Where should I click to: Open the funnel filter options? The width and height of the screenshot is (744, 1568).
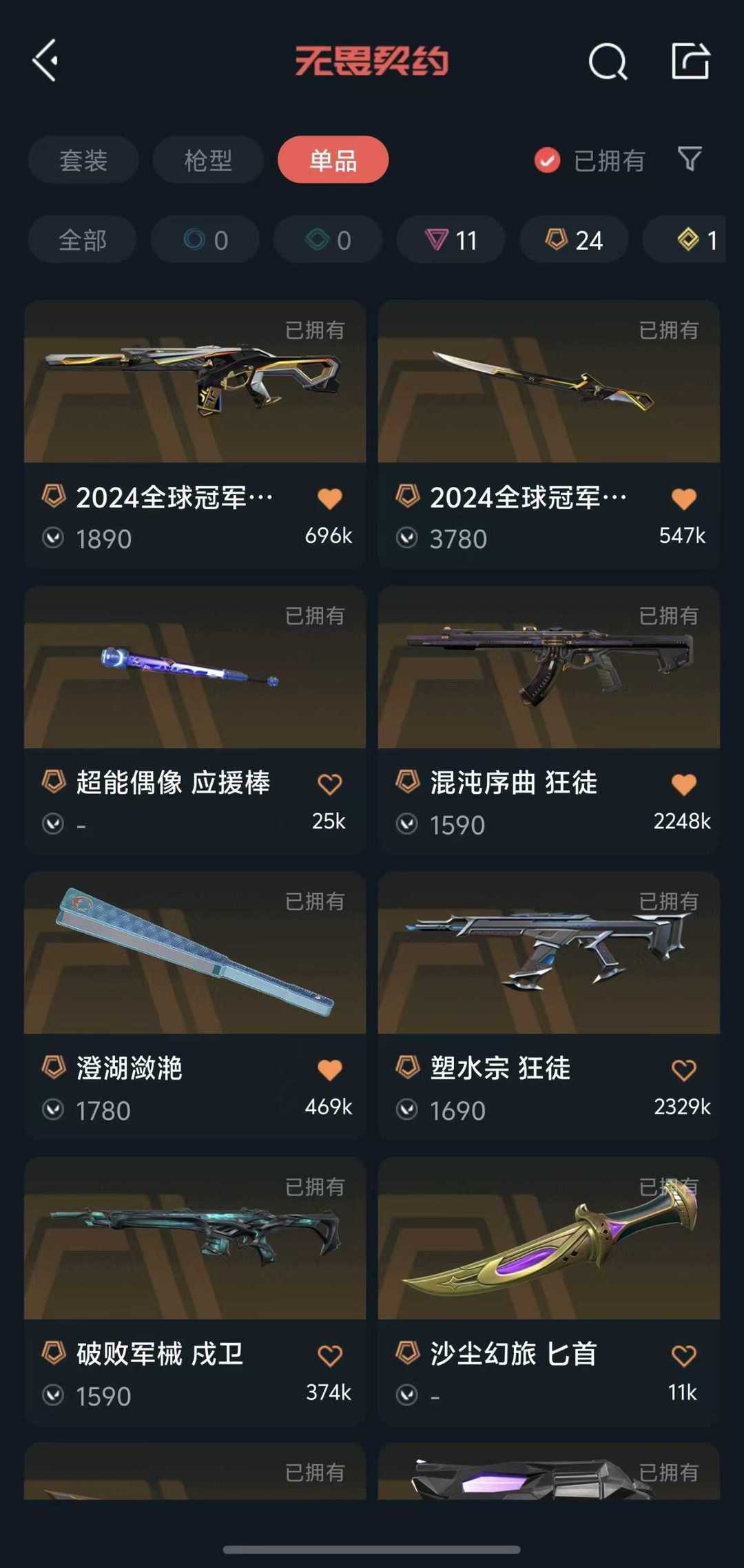[690, 159]
